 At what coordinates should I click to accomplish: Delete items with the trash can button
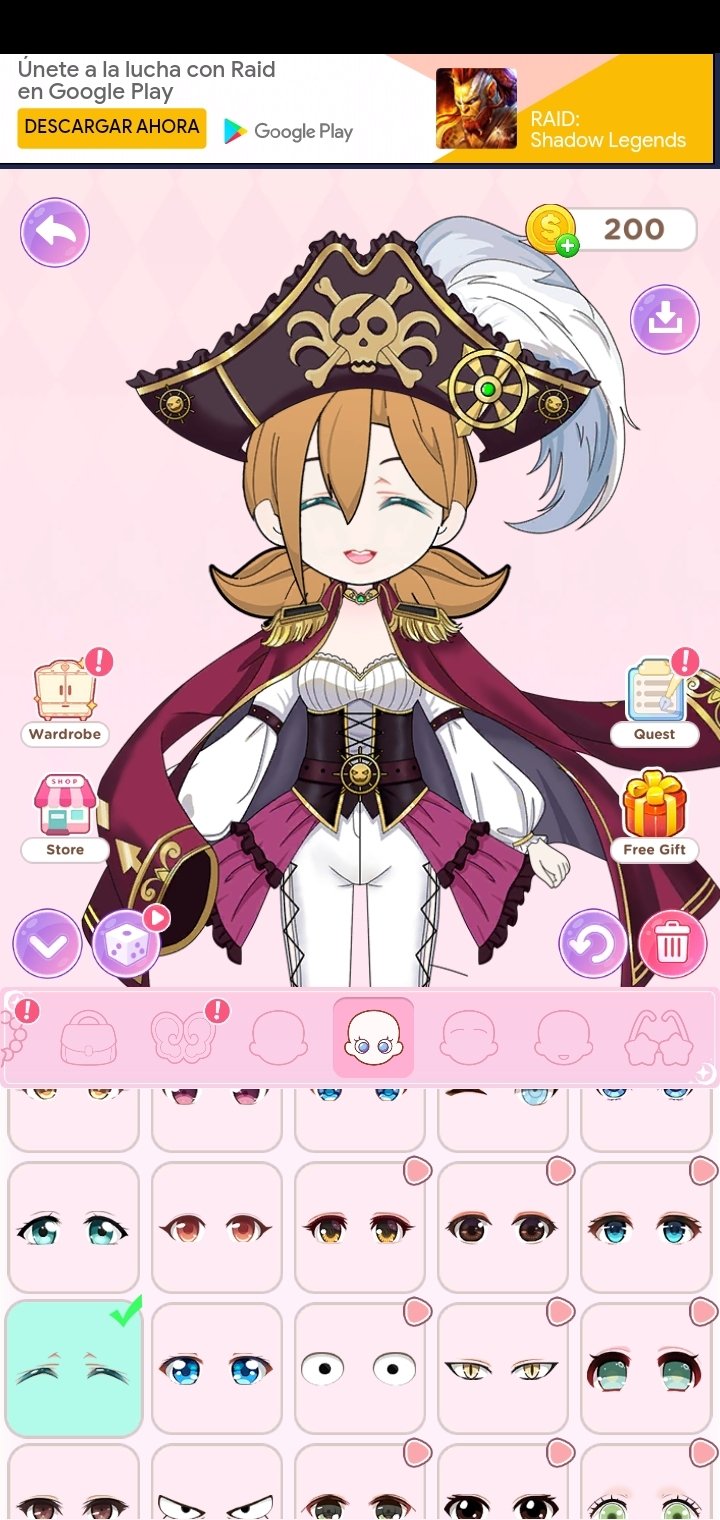[672, 943]
